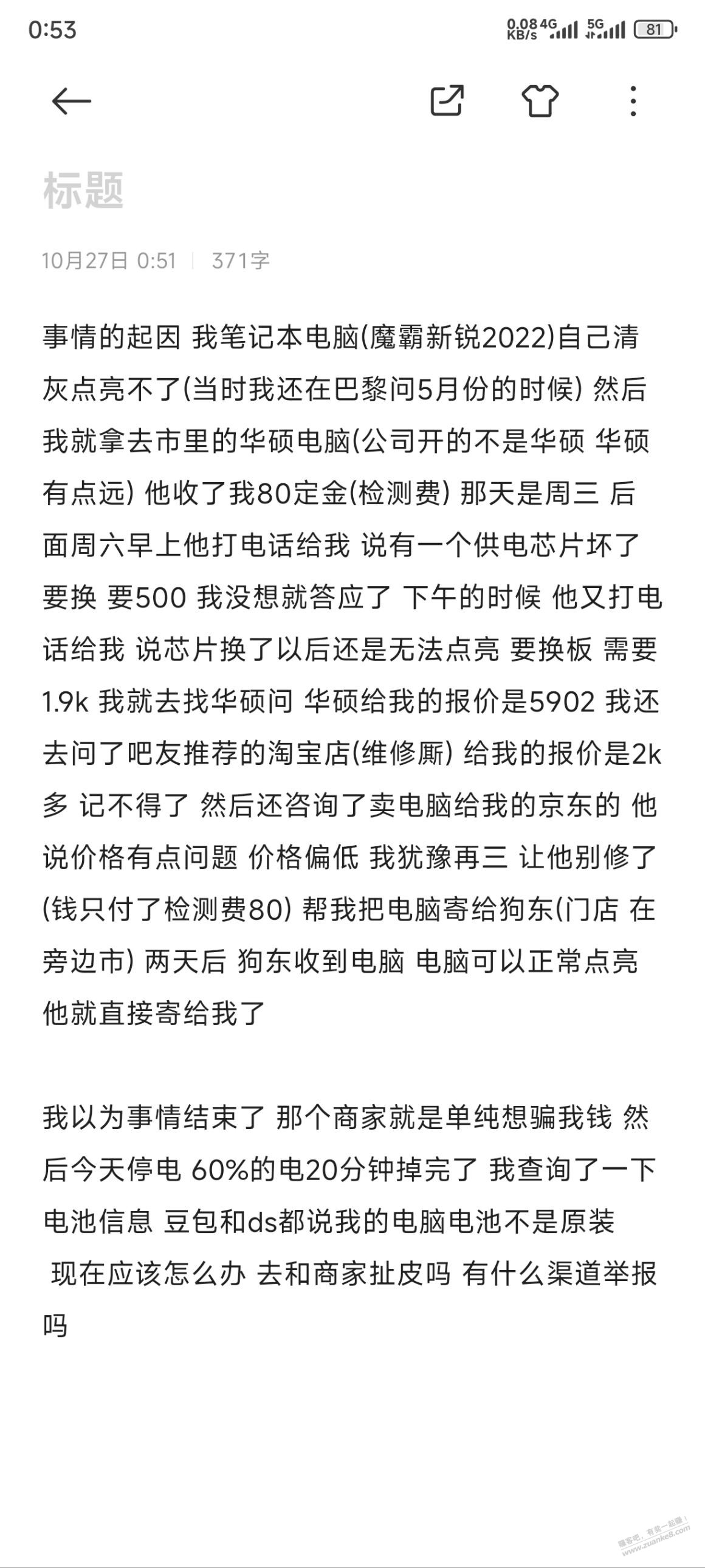The height and width of the screenshot is (1568, 705).
Task: Open the note theme shirt icon
Action: pyautogui.click(x=540, y=100)
